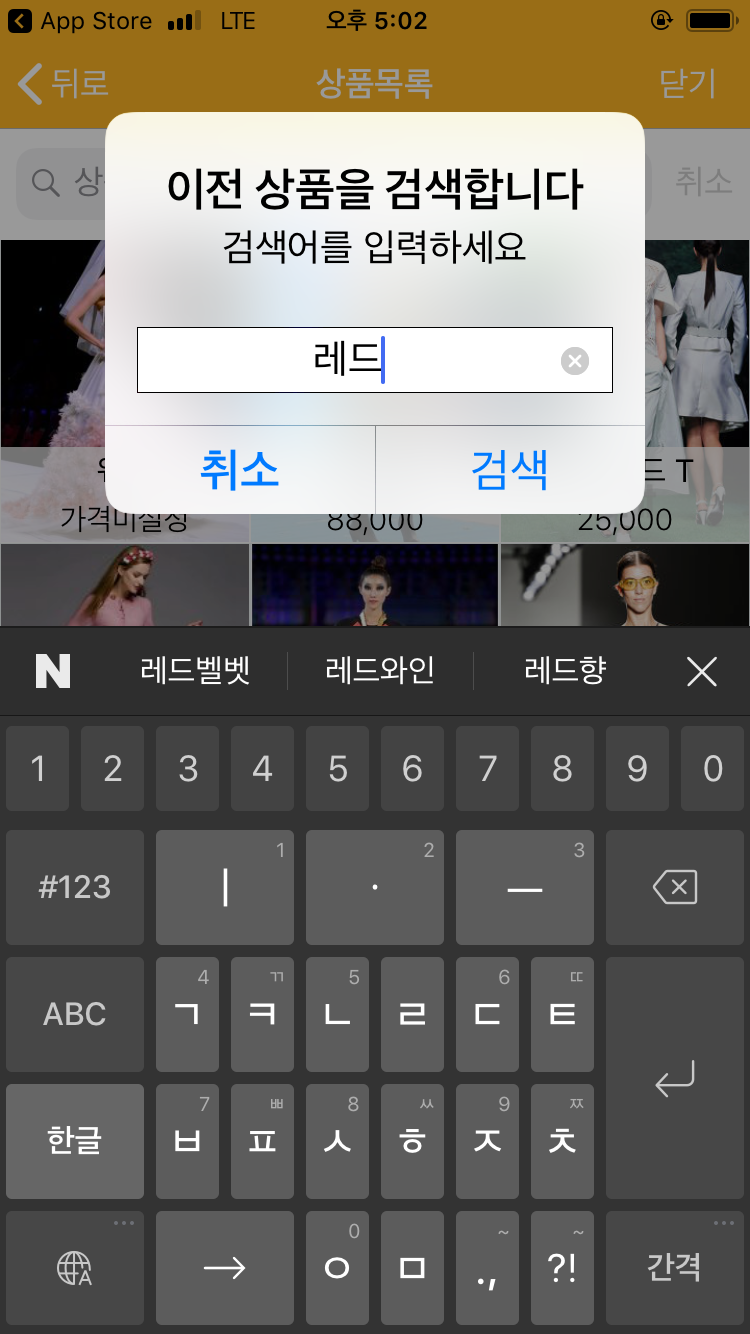750x1334 pixels.
Task: Tap the return key on the keyboard
Action: [675, 1077]
